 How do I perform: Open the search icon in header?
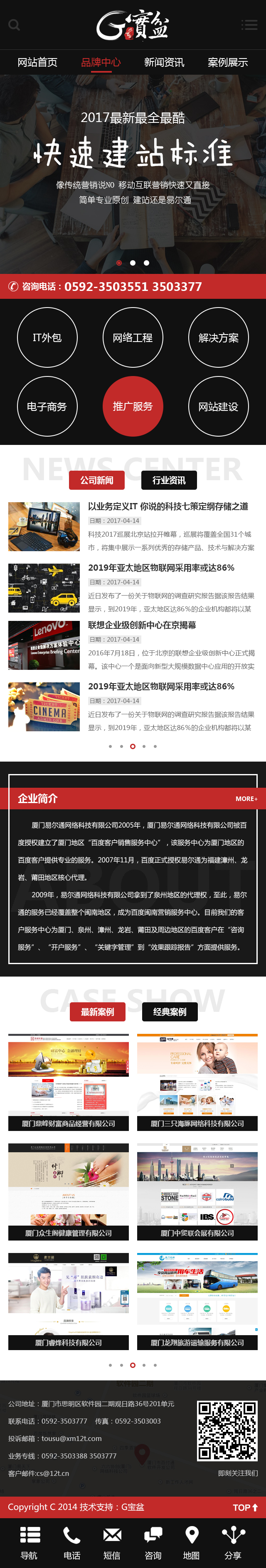click(14, 25)
